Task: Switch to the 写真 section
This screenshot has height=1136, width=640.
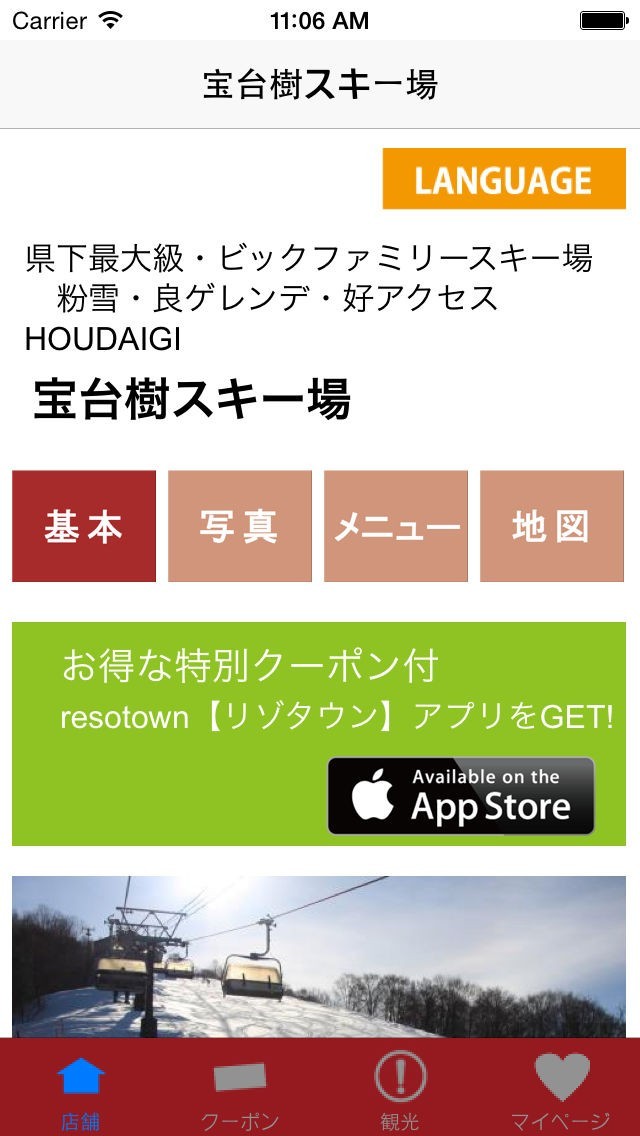Action: pos(240,526)
